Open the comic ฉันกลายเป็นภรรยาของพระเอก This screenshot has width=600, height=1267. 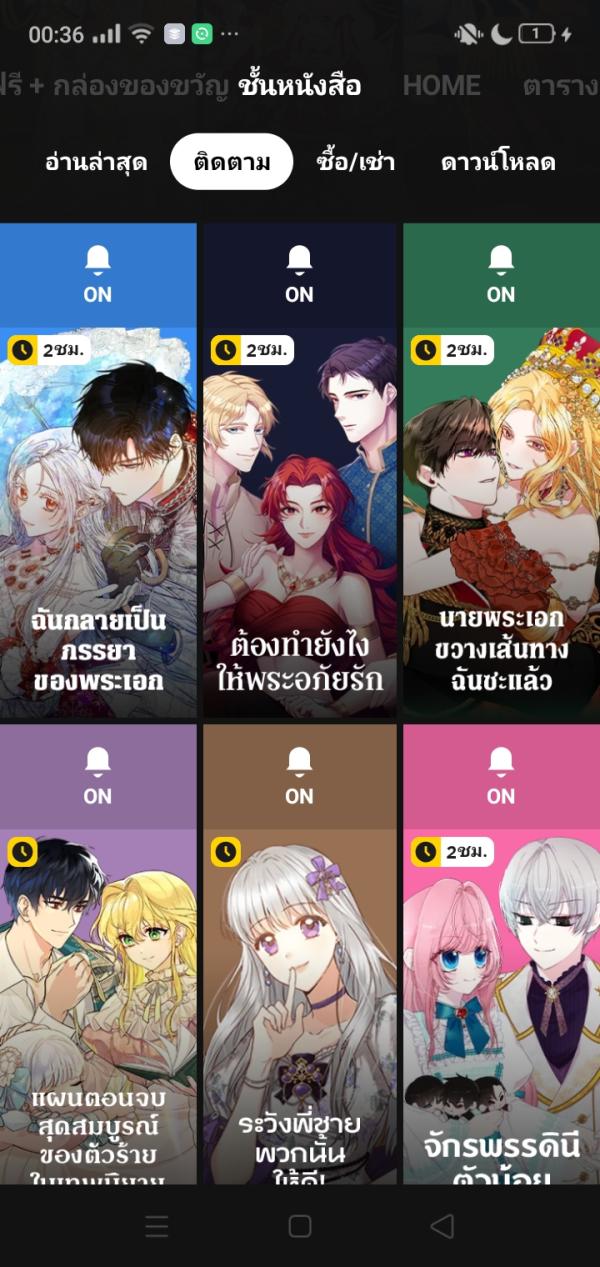98,520
